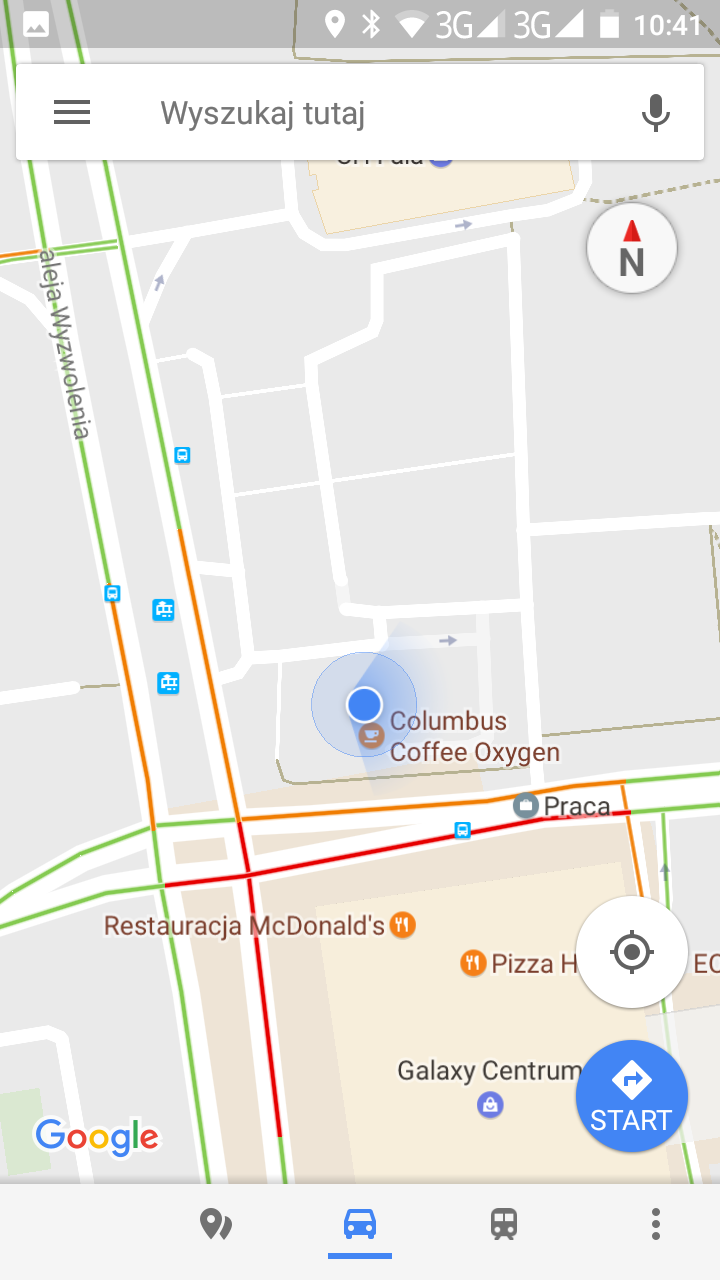Tap the START directions button
Image resolution: width=720 pixels, height=1280 pixels.
[631, 1096]
